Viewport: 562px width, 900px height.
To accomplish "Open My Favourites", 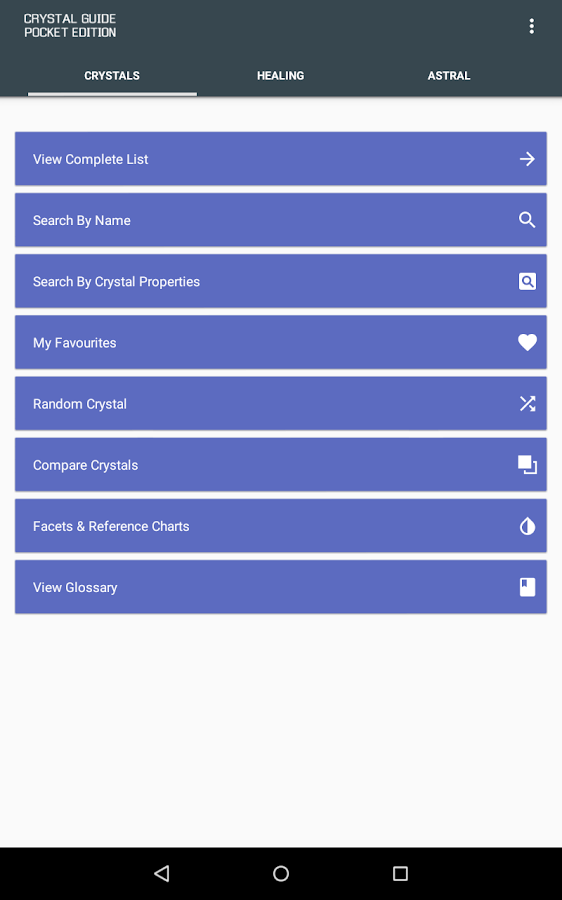I will click(281, 343).
